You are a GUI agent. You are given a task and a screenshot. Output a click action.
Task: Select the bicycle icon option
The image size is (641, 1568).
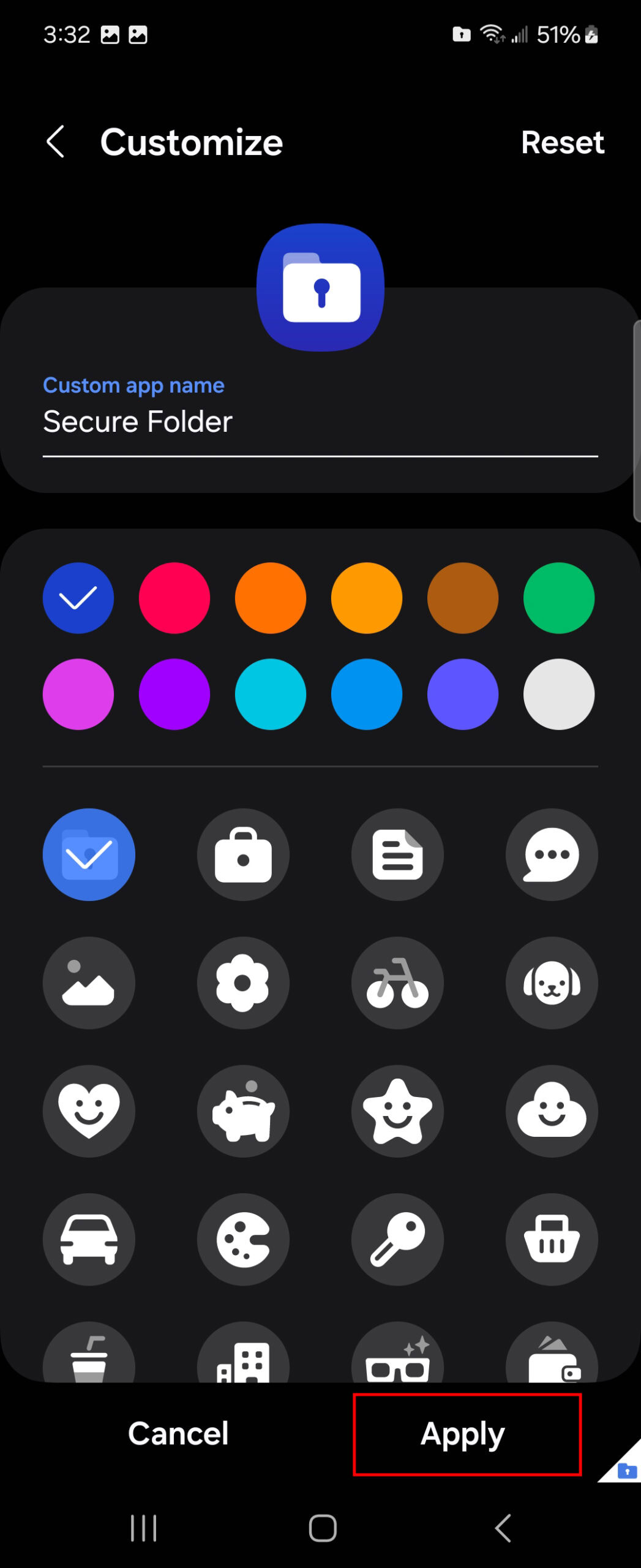pos(397,982)
